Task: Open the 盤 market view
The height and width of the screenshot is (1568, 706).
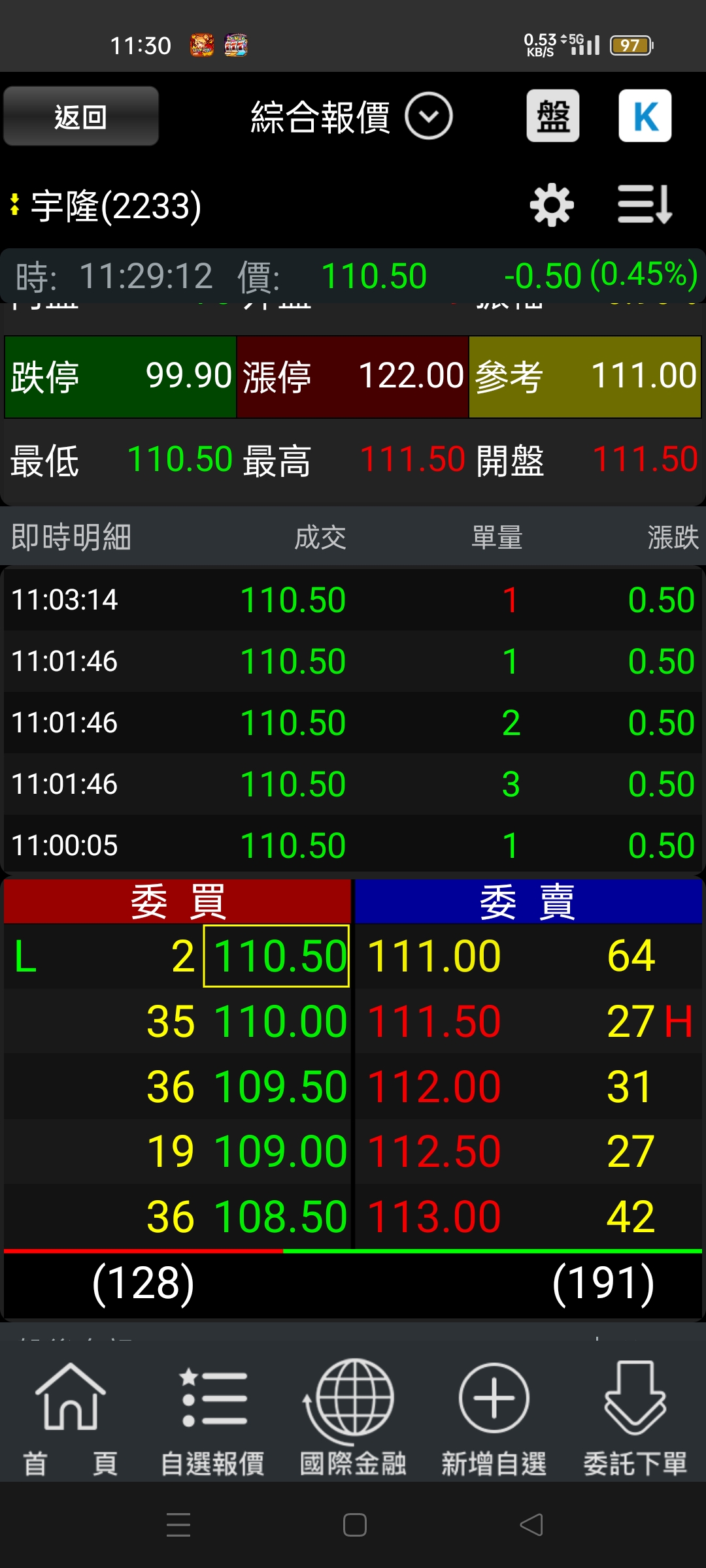Action: 553,116
